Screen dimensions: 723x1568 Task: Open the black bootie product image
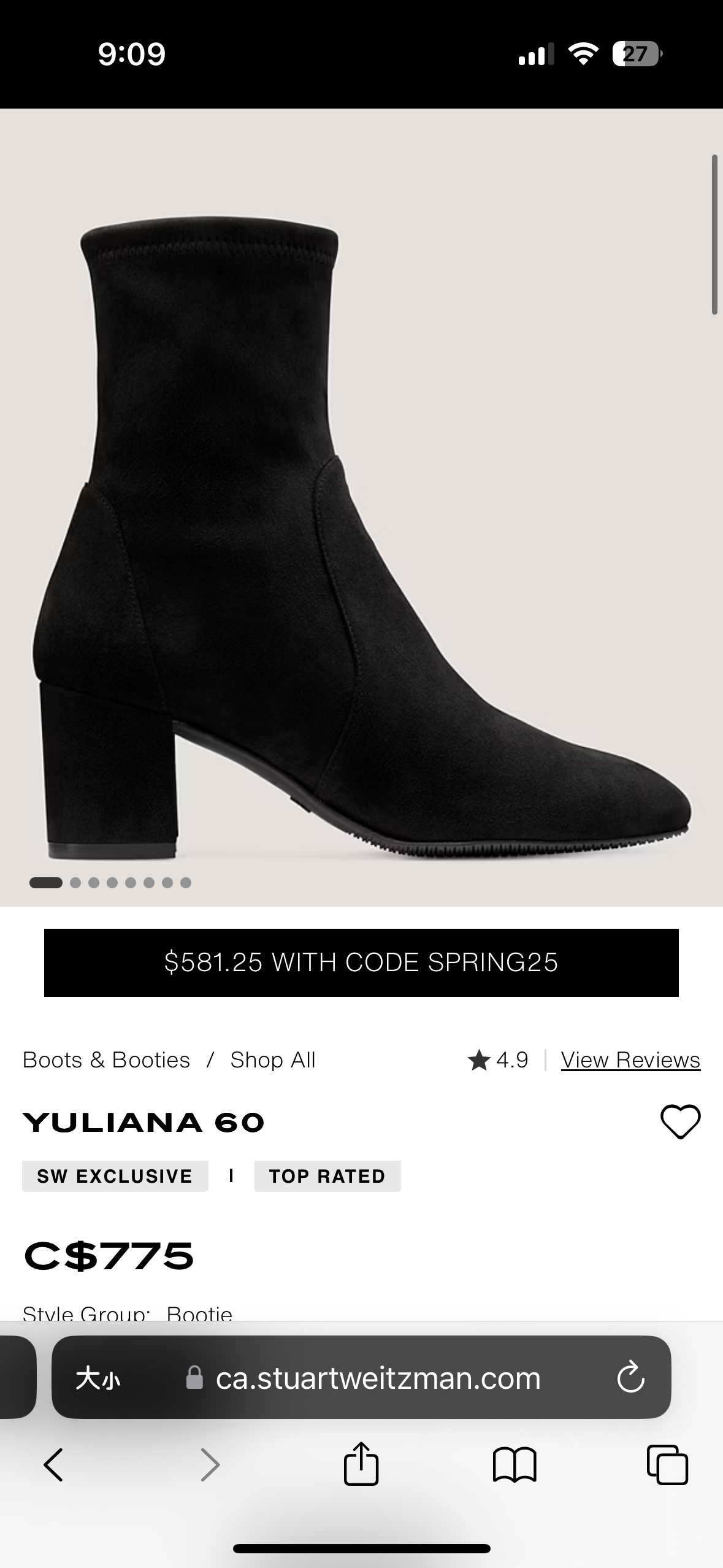[x=361, y=534]
